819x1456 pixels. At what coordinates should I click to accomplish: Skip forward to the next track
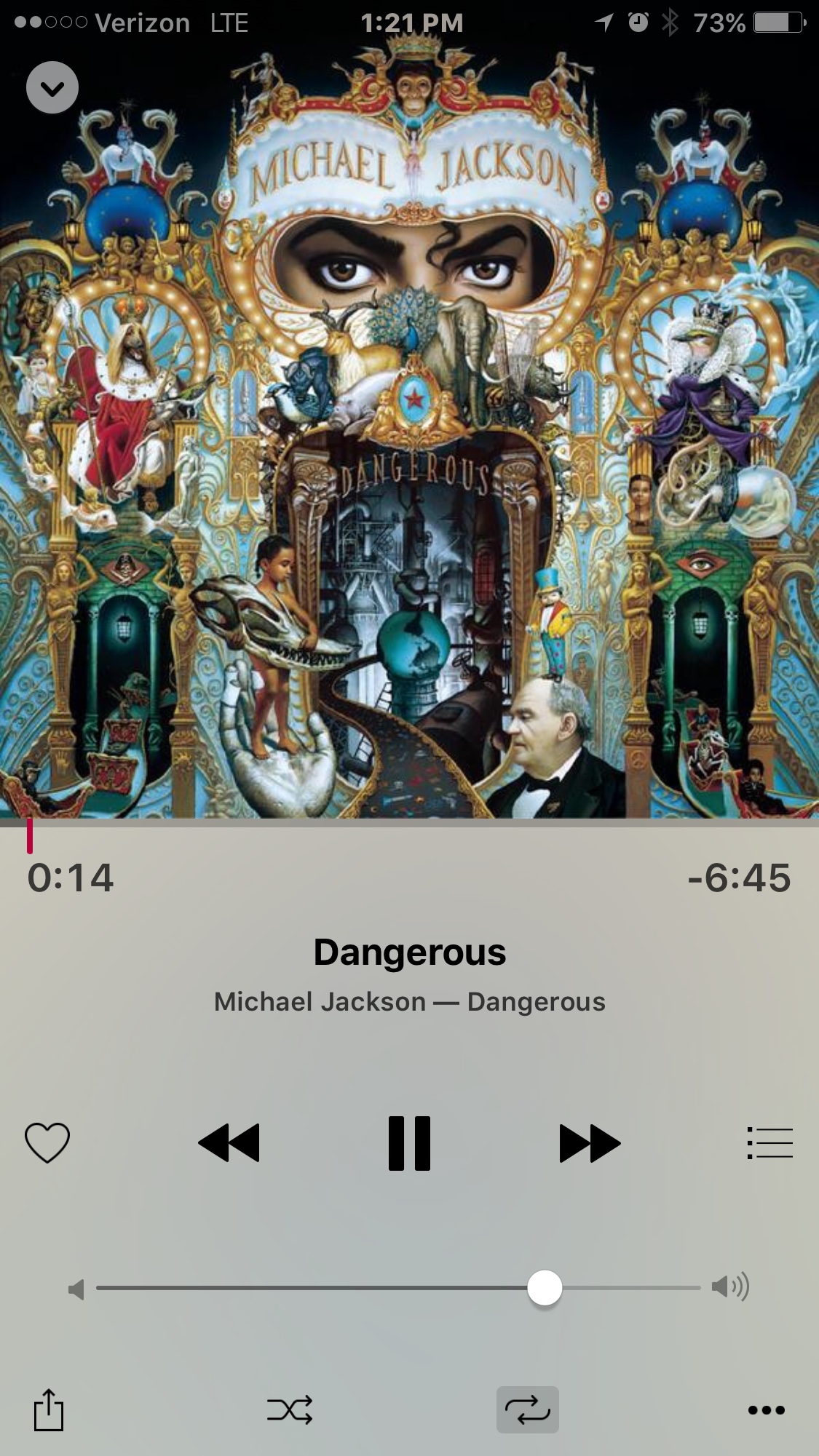click(589, 1142)
